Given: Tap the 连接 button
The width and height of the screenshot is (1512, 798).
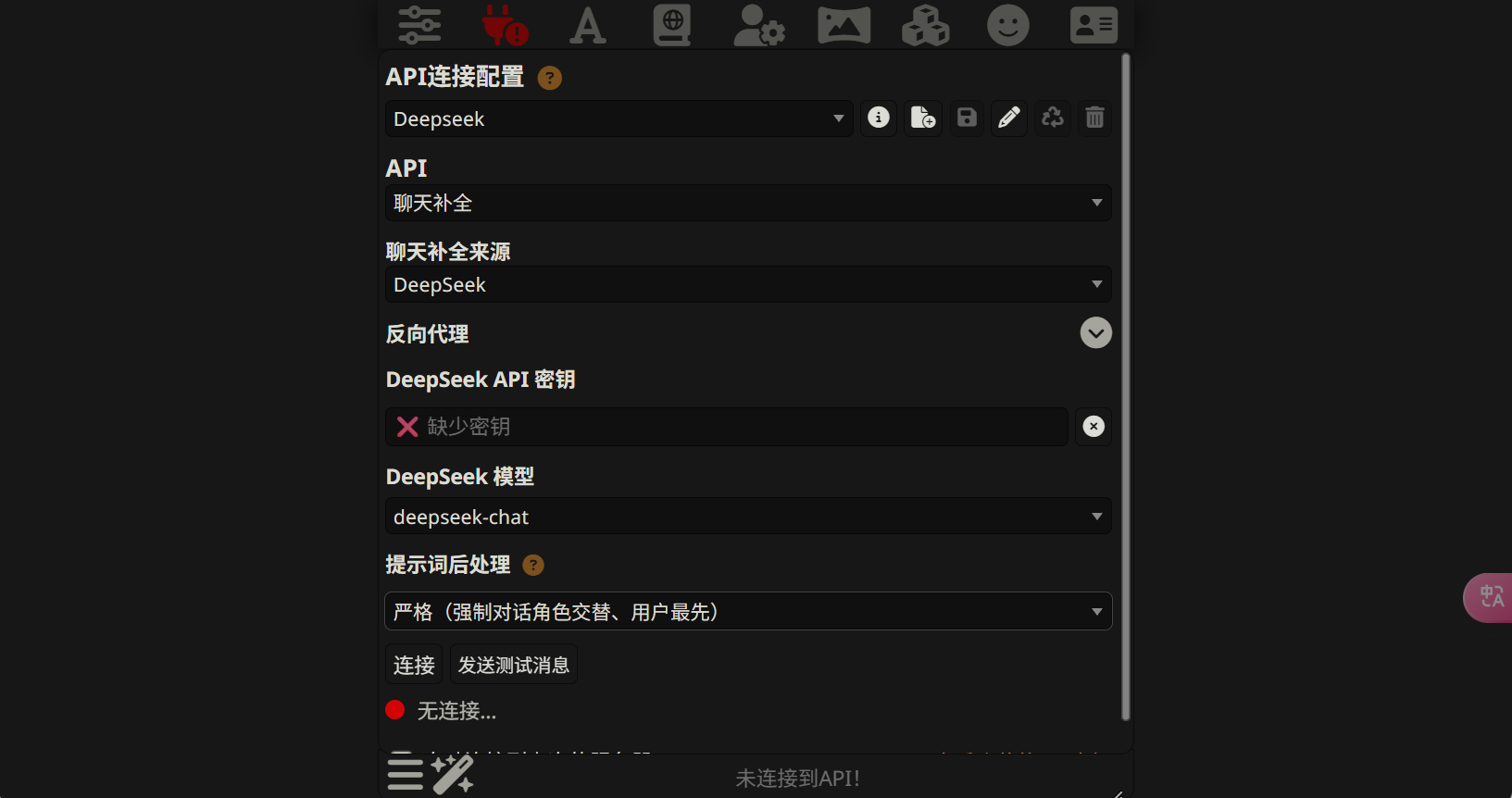Looking at the screenshot, I should click(414, 665).
